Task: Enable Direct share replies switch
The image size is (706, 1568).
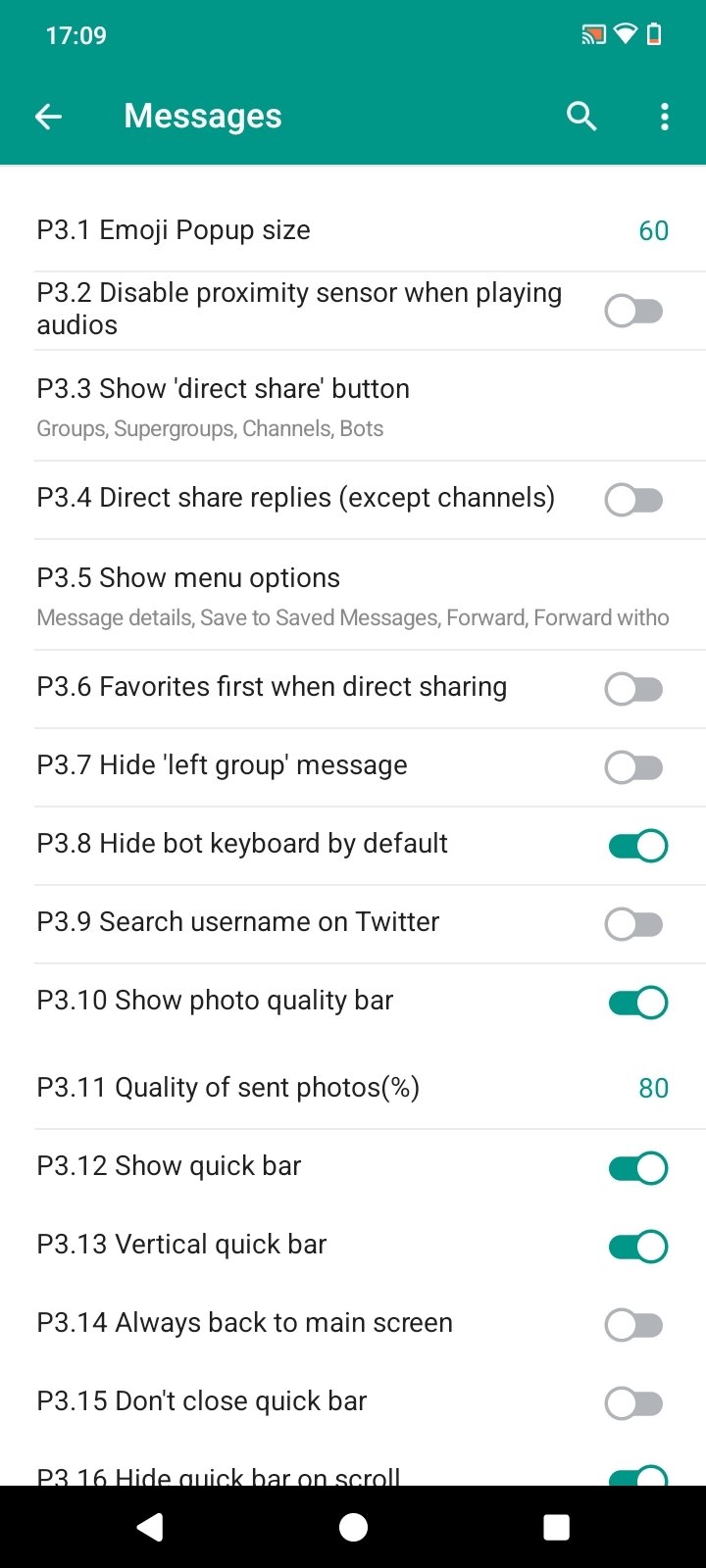Action: pyautogui.click(x=634, y=500)
